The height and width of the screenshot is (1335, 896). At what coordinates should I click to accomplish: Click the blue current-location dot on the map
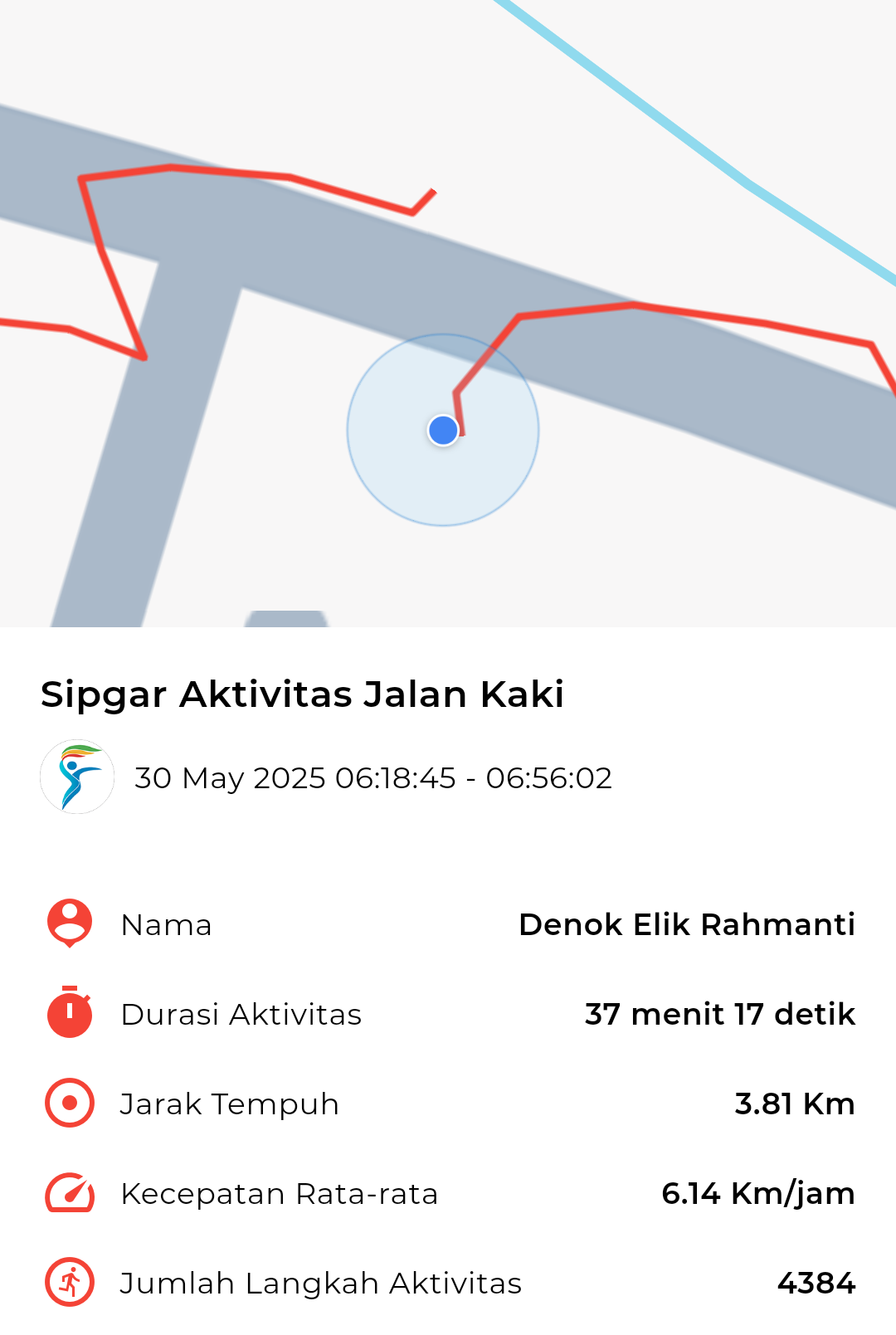(x=442, y=430)
